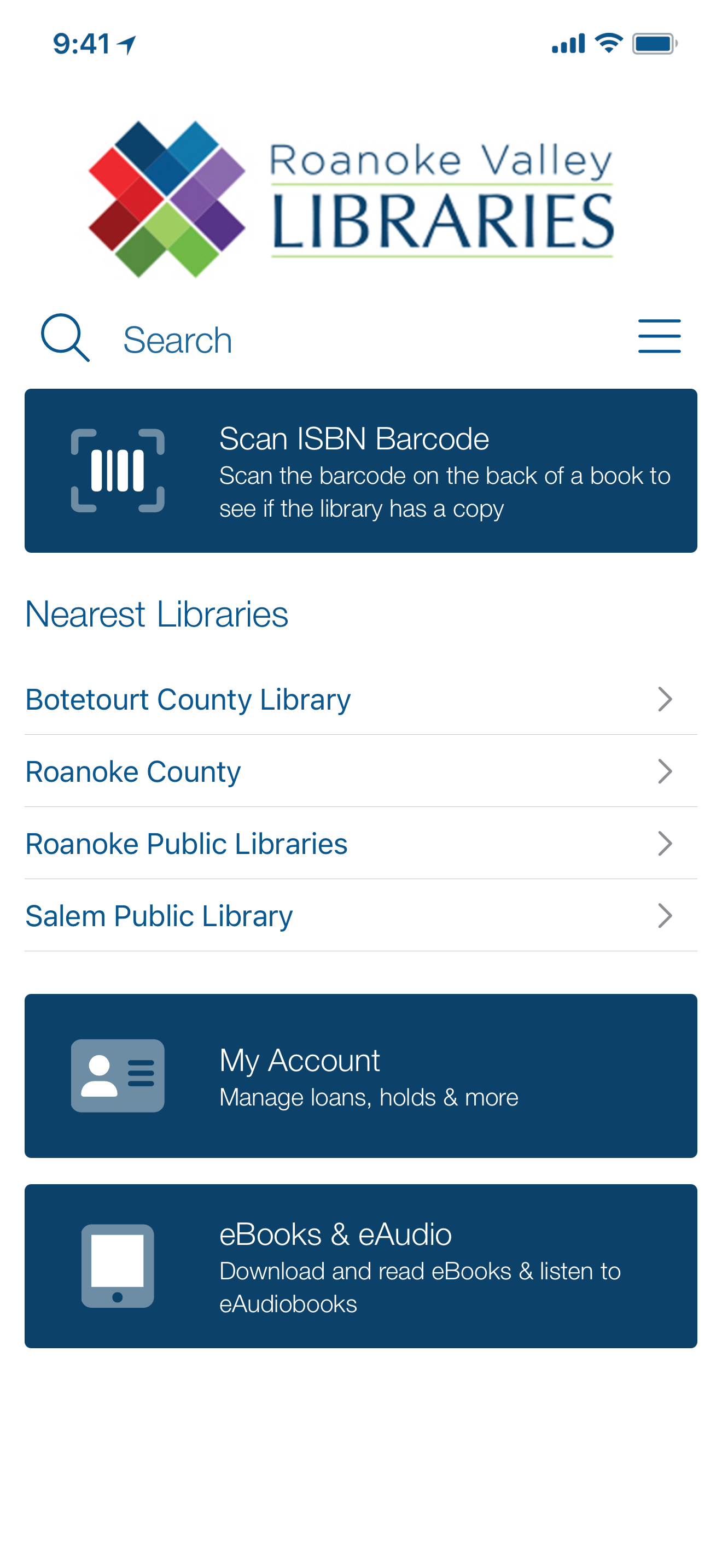This screenshot has height=1568, width=722.
Task: Open eBooks & eAudio
Action: point(360,1266)
